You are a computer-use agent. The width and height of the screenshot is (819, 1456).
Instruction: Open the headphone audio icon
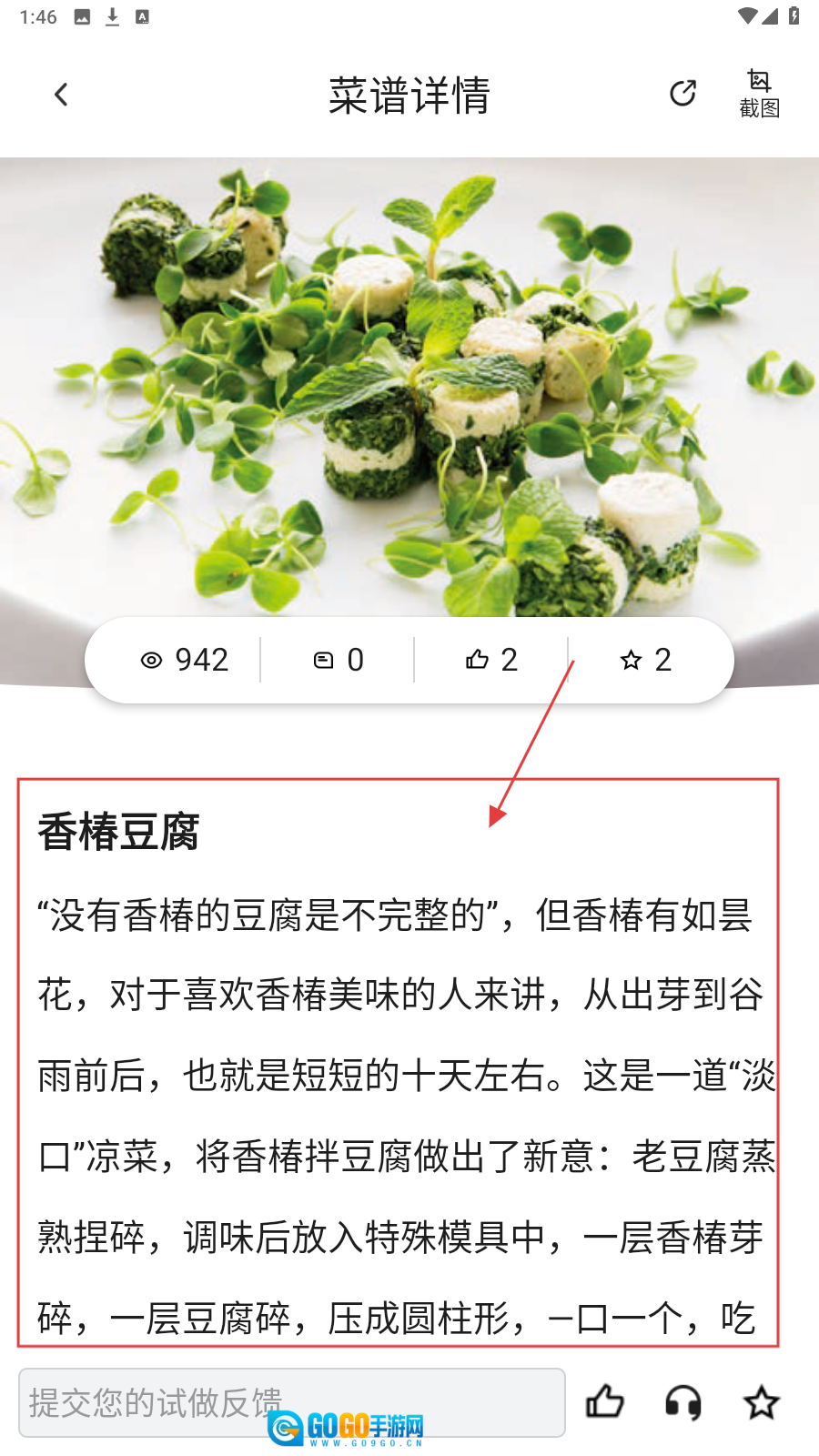(682, 1402)
